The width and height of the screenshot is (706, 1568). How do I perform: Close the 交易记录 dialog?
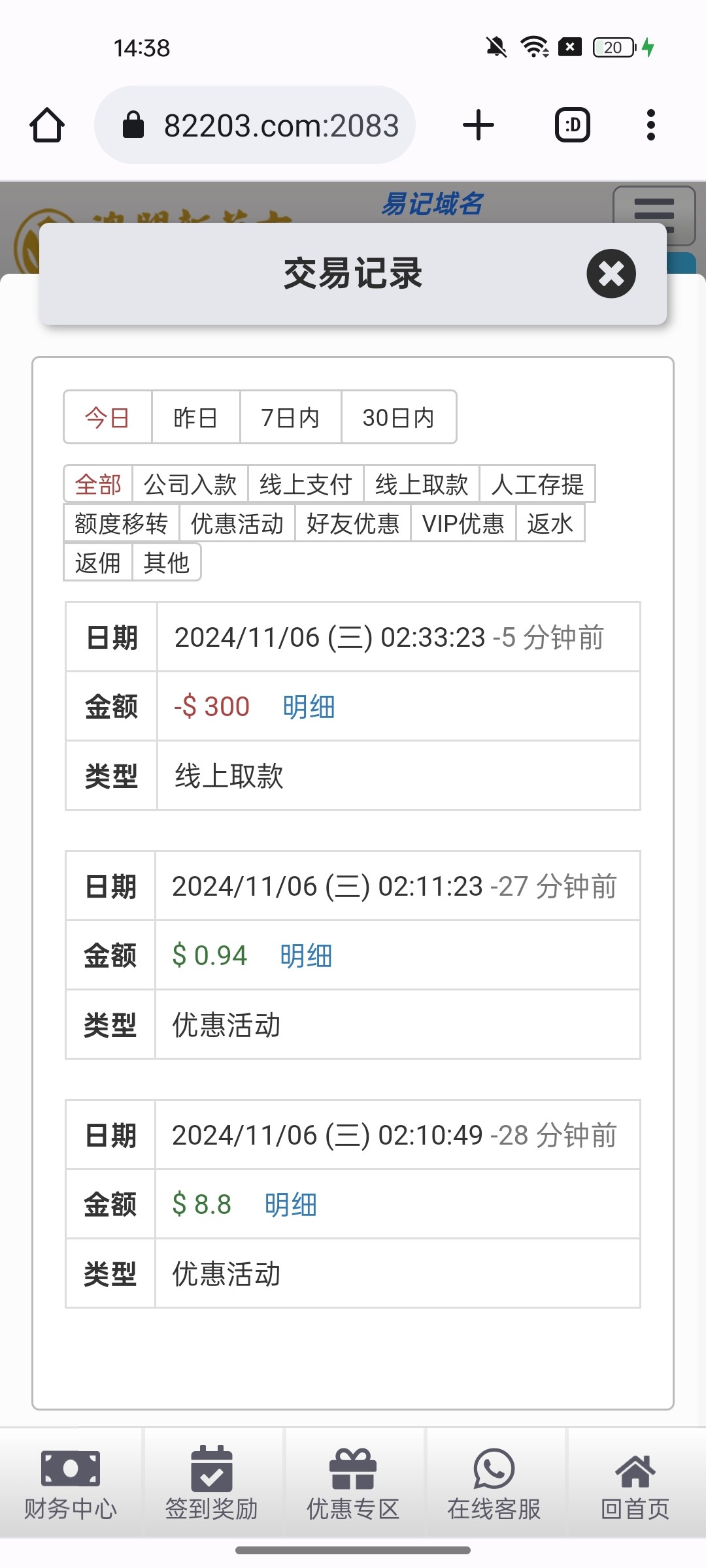click(611, 274)
